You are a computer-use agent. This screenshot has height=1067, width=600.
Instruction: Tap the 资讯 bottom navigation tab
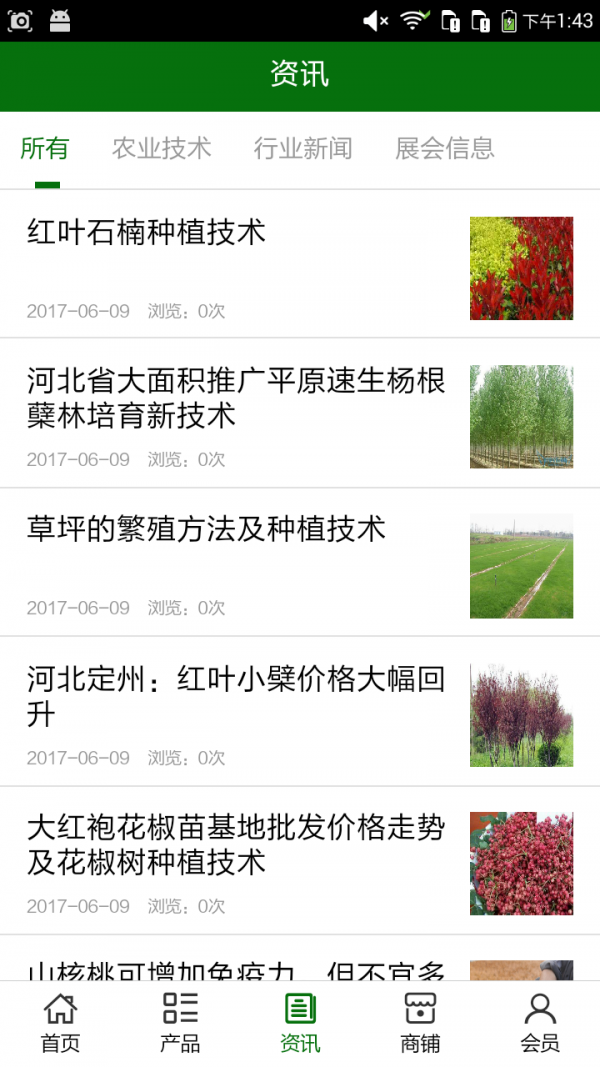[300, 1023]
